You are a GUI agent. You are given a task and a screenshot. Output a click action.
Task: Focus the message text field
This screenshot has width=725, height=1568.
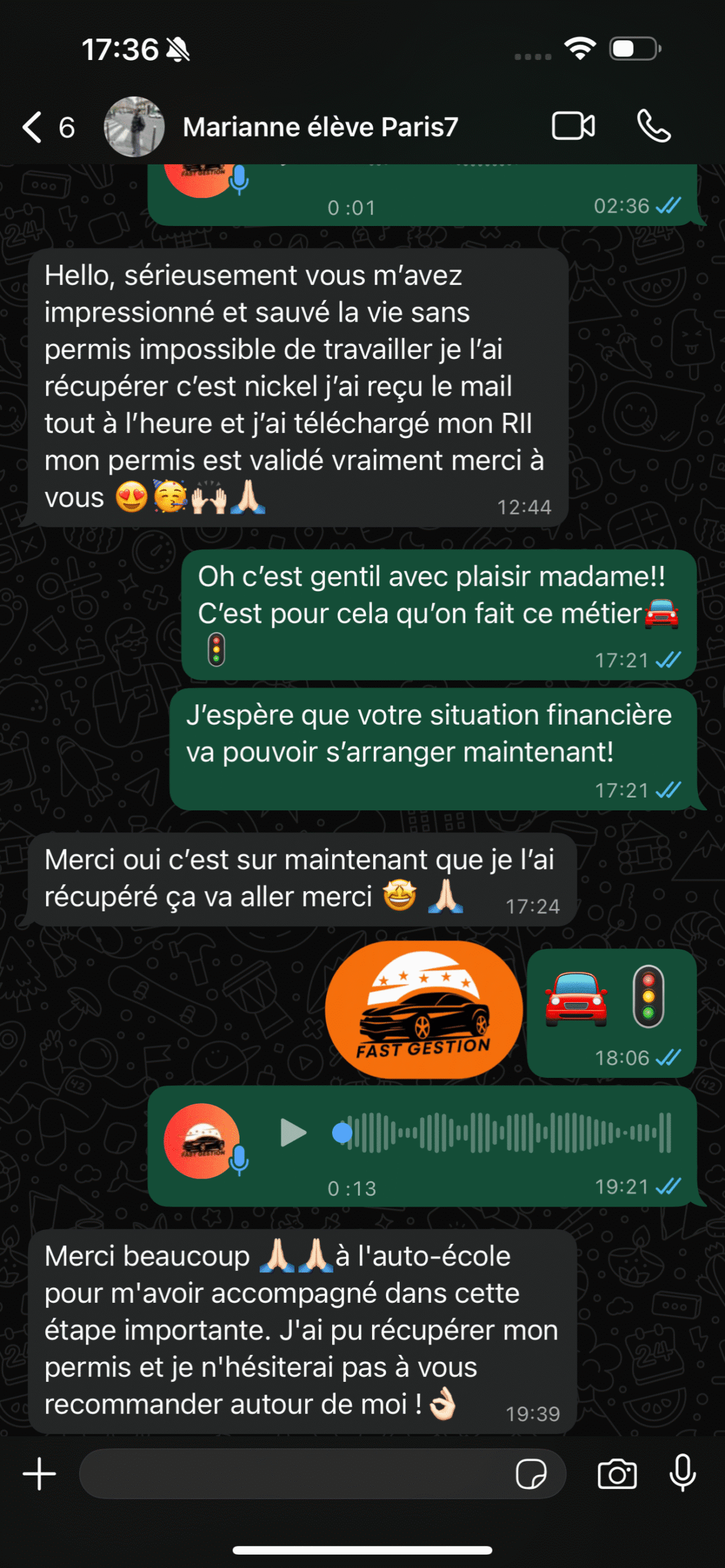point(294,1474)
